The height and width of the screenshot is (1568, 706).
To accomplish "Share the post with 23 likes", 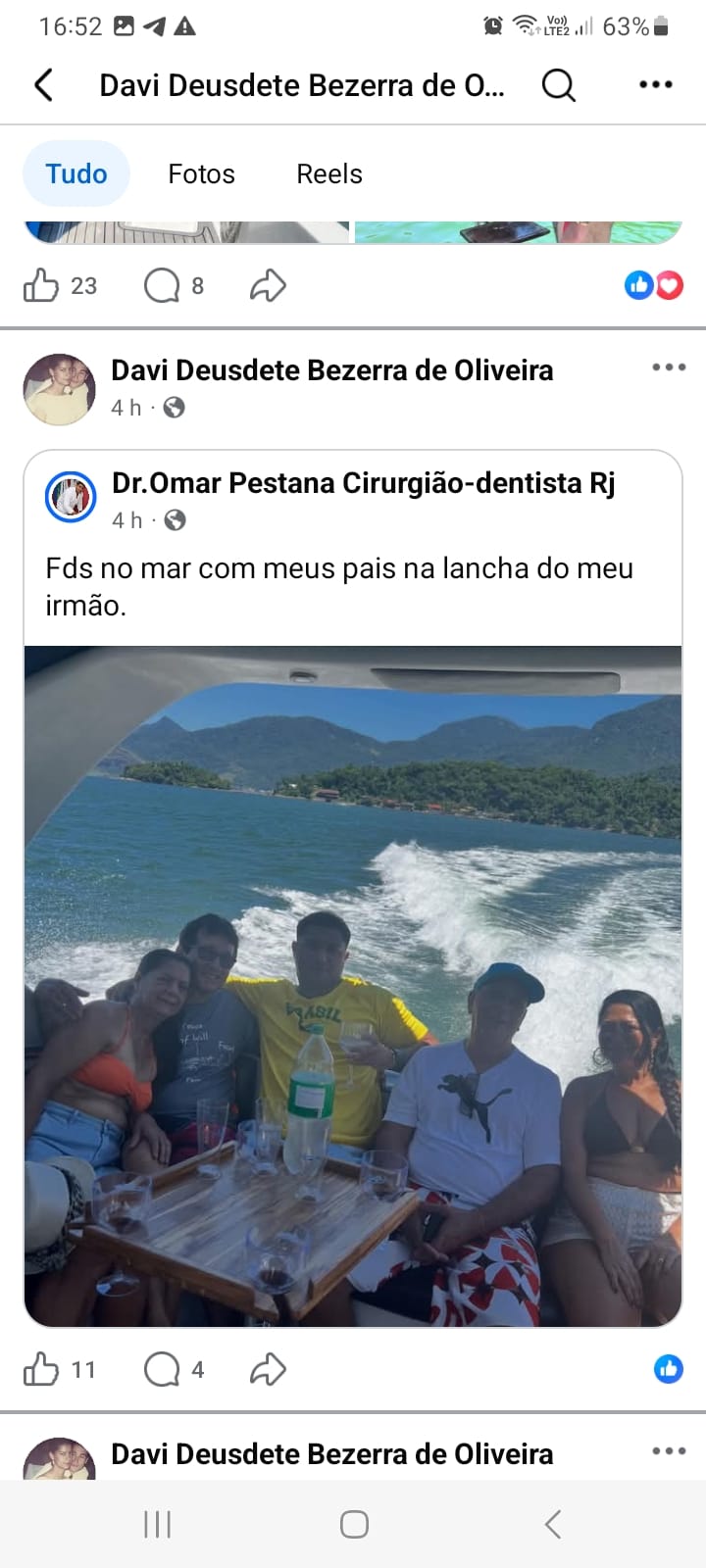I will tap(268, 286).
